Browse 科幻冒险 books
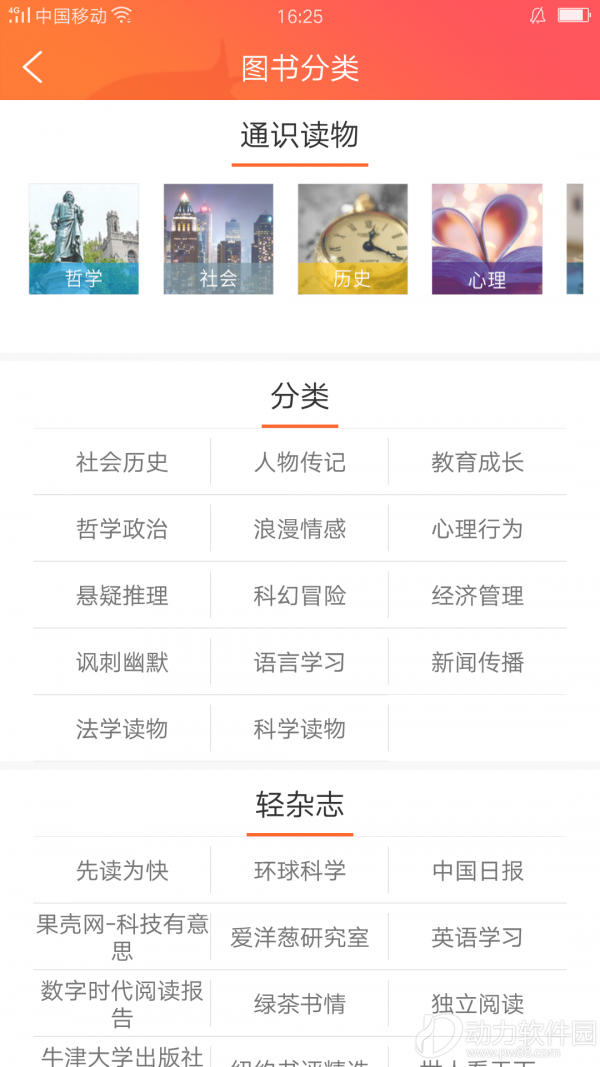This screenshot has height=1067, width=600. pyautogui.click(x=300, y=596)
